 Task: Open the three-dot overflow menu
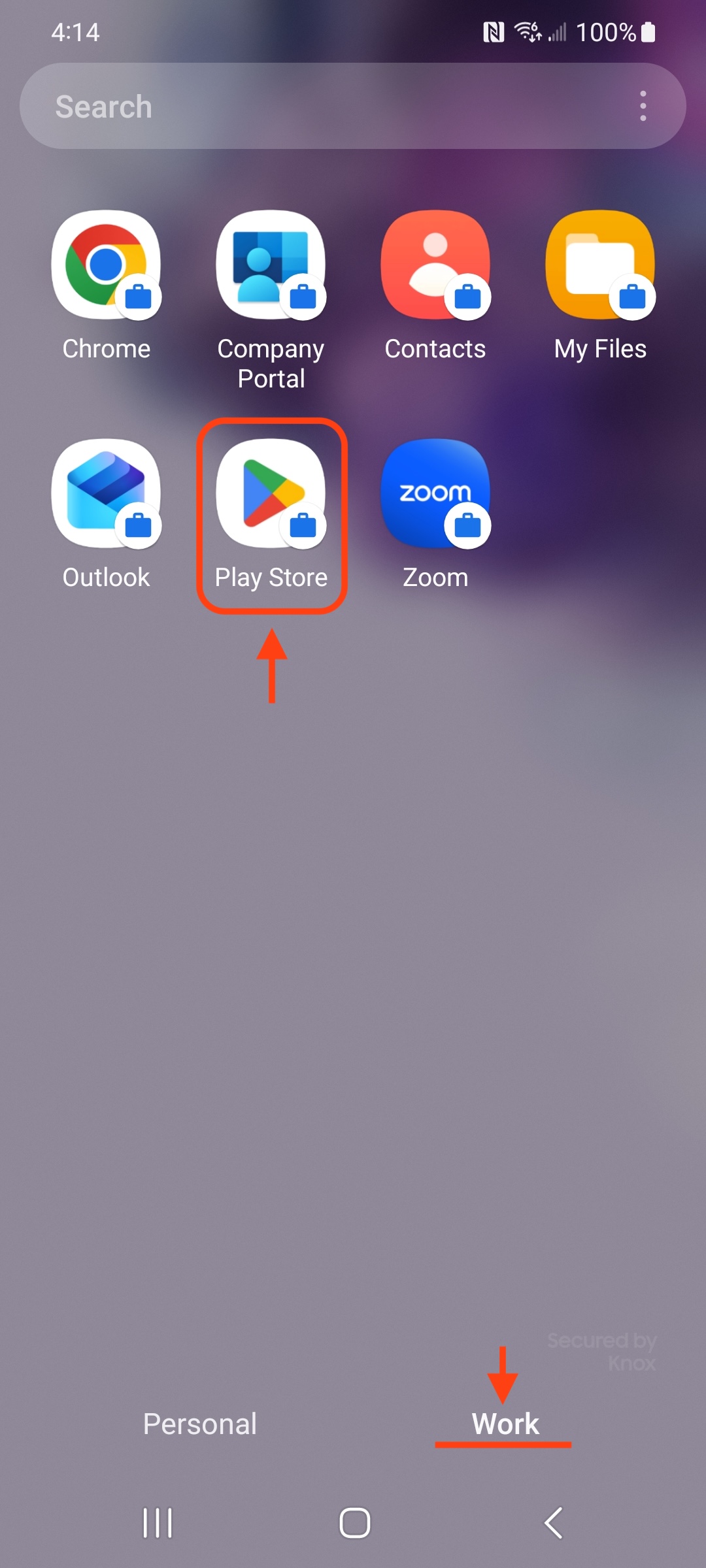coord(643,106)
